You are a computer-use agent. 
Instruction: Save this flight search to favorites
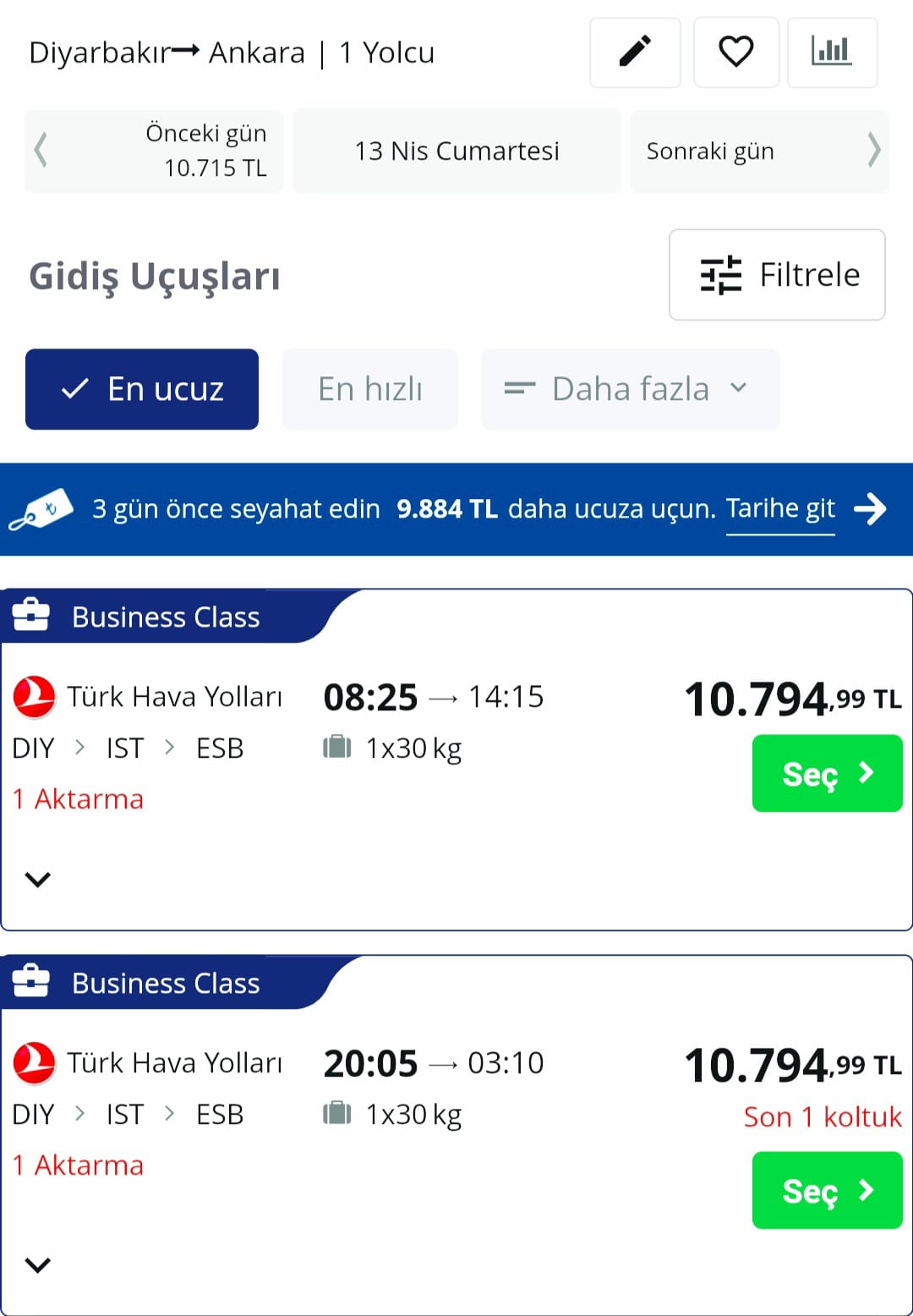point(735,52)
